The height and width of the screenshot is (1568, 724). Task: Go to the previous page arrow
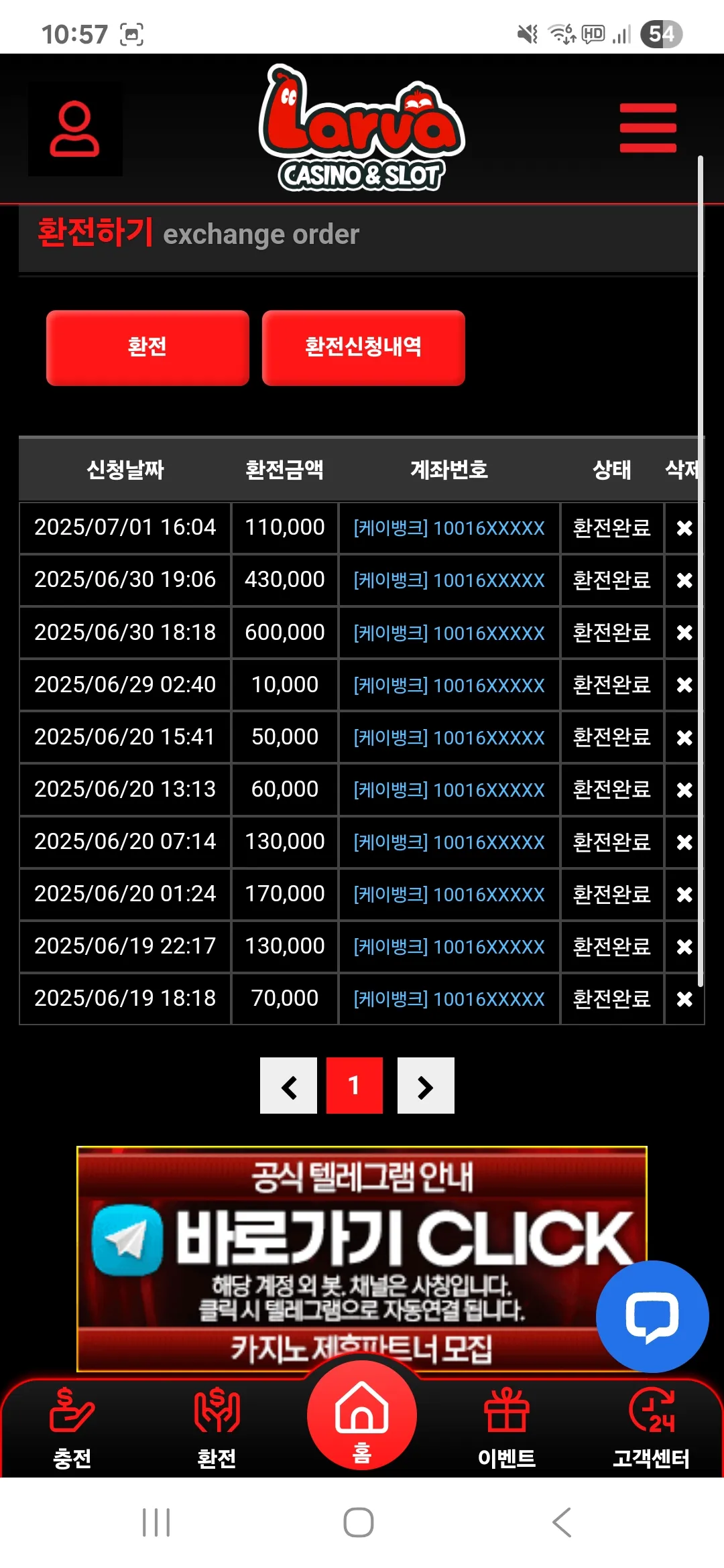tap(288, 1086)
